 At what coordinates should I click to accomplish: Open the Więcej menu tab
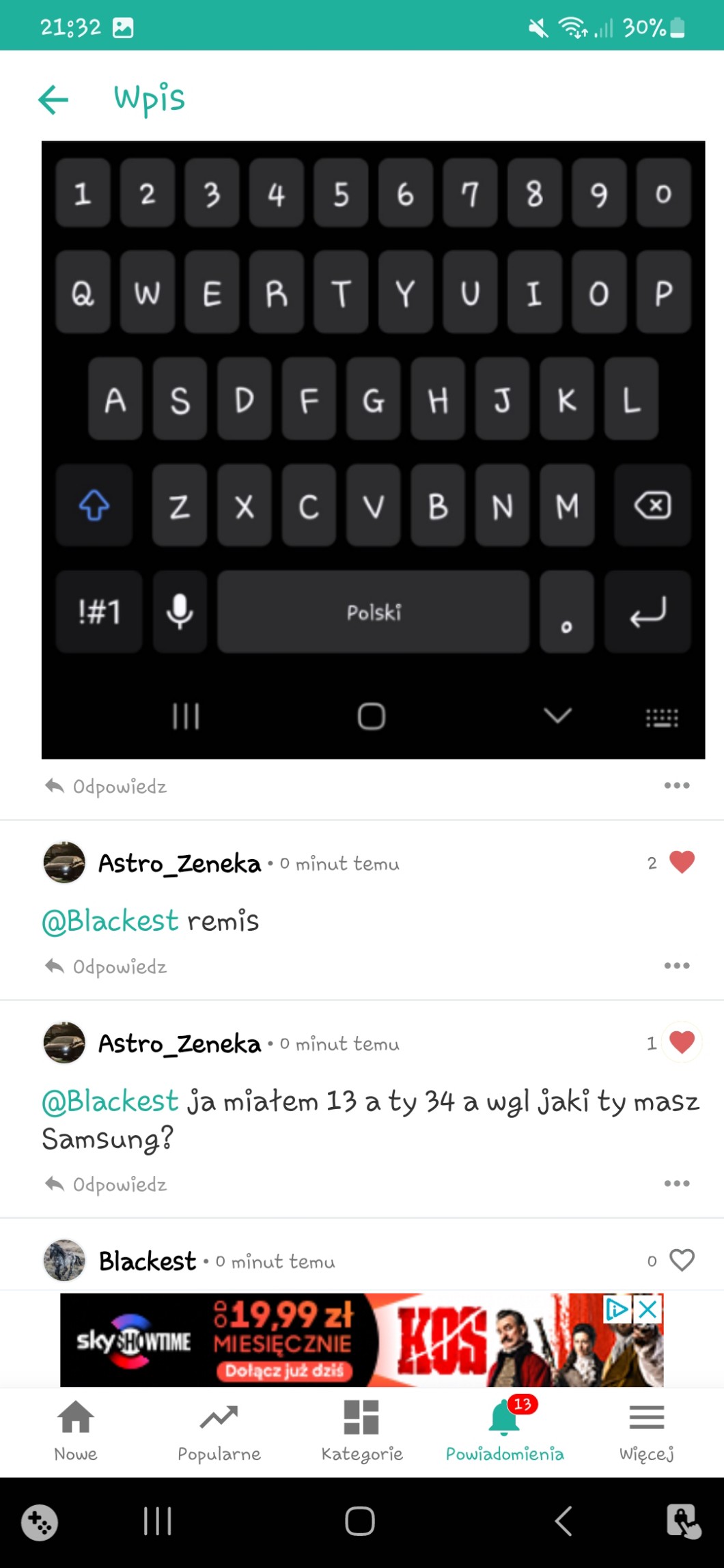pyautogui.click(x=646, y=1429)
